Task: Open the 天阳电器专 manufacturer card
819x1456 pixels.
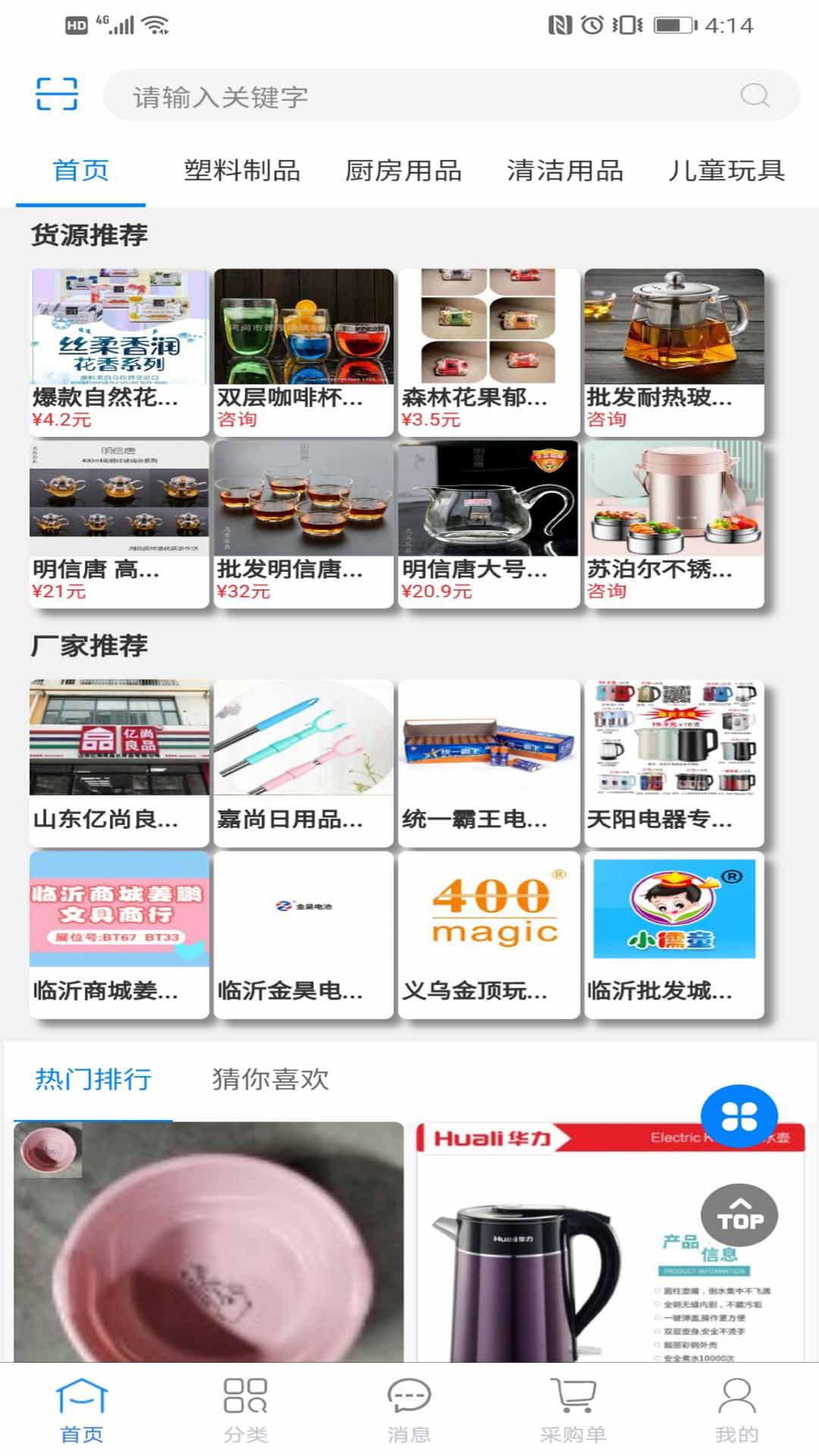Action: tap(673, 762)
